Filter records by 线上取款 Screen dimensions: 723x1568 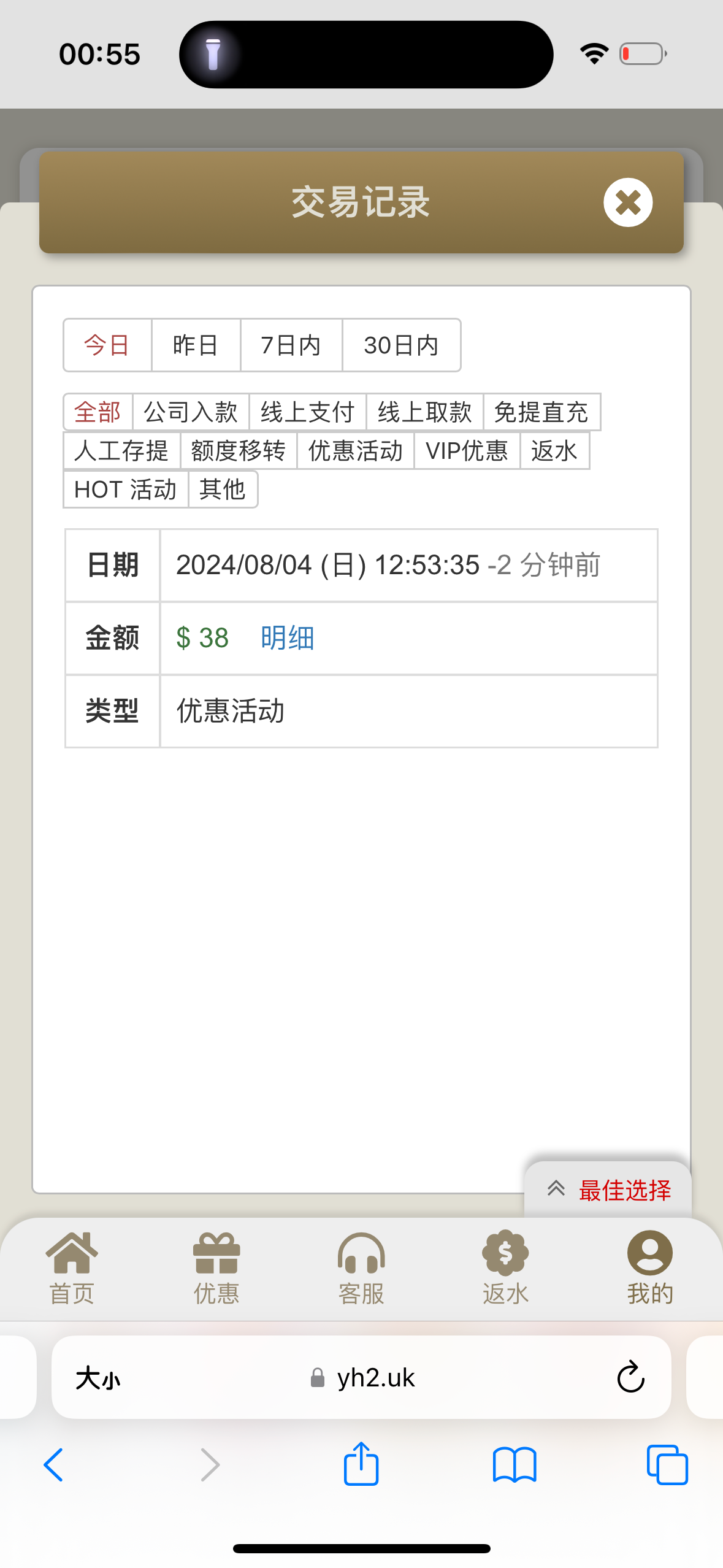click(425, 412)
